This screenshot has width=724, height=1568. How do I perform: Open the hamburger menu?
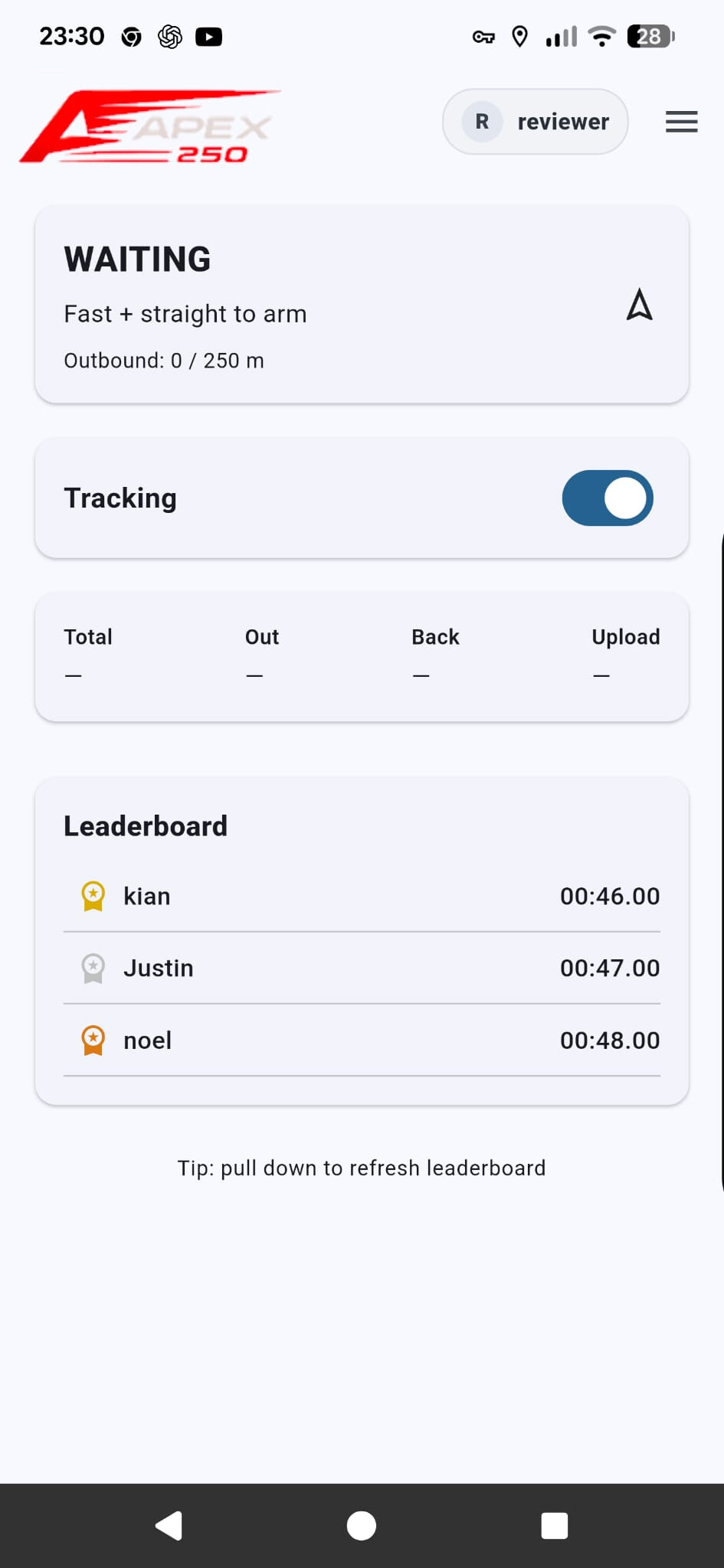tap(681, 122)
